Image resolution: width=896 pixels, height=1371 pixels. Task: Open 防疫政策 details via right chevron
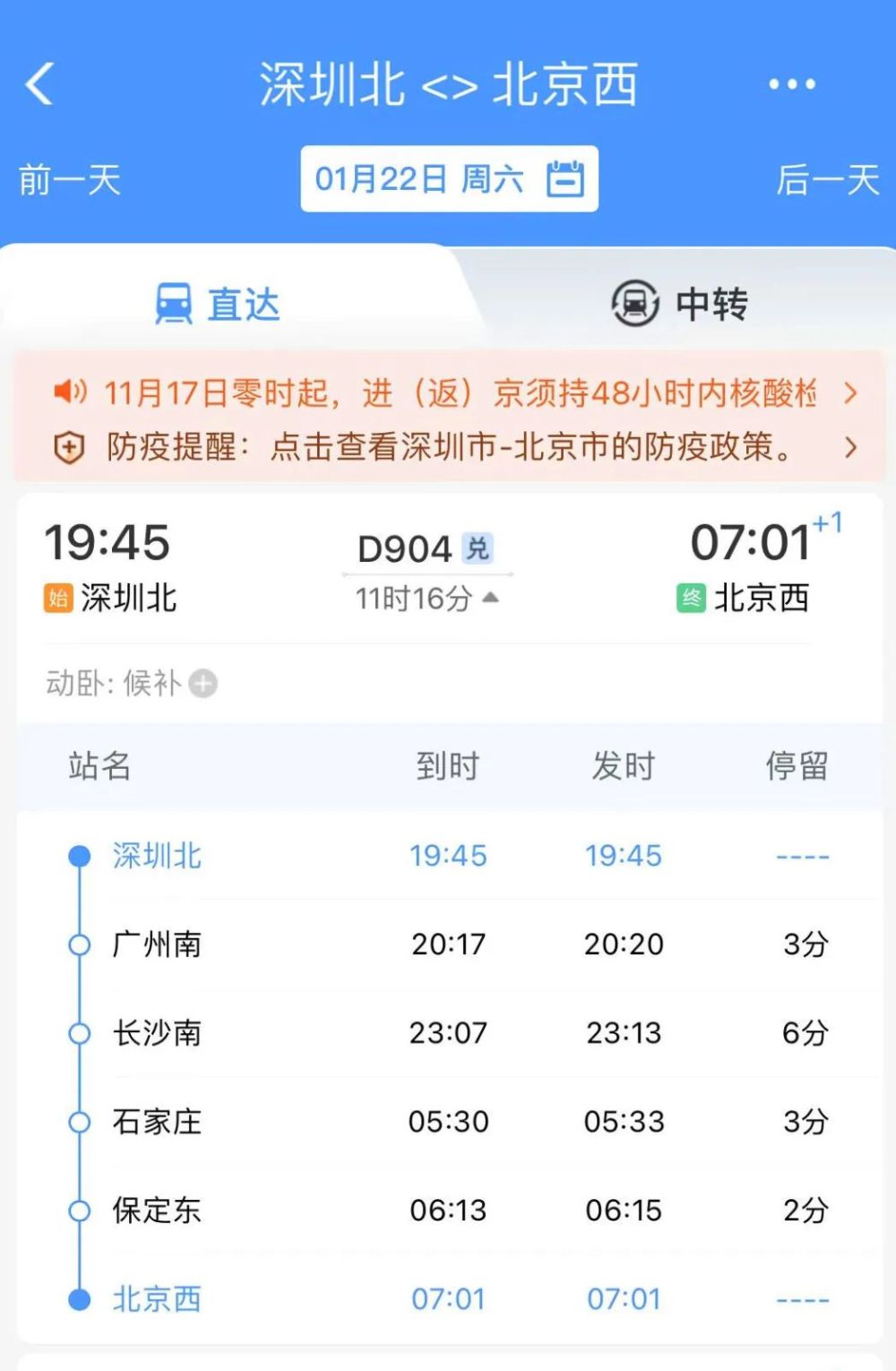849,445
